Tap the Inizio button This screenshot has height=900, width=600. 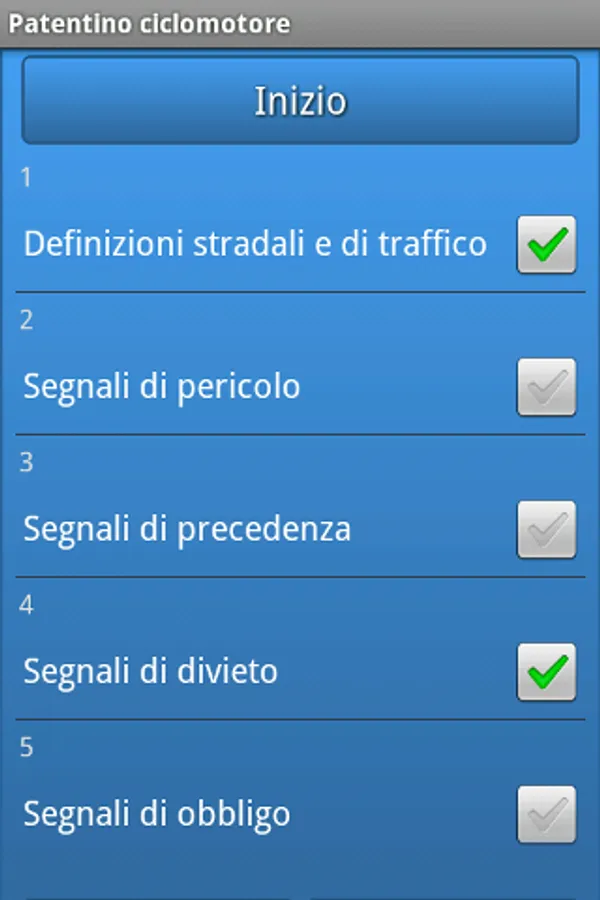tap(300, 100)
